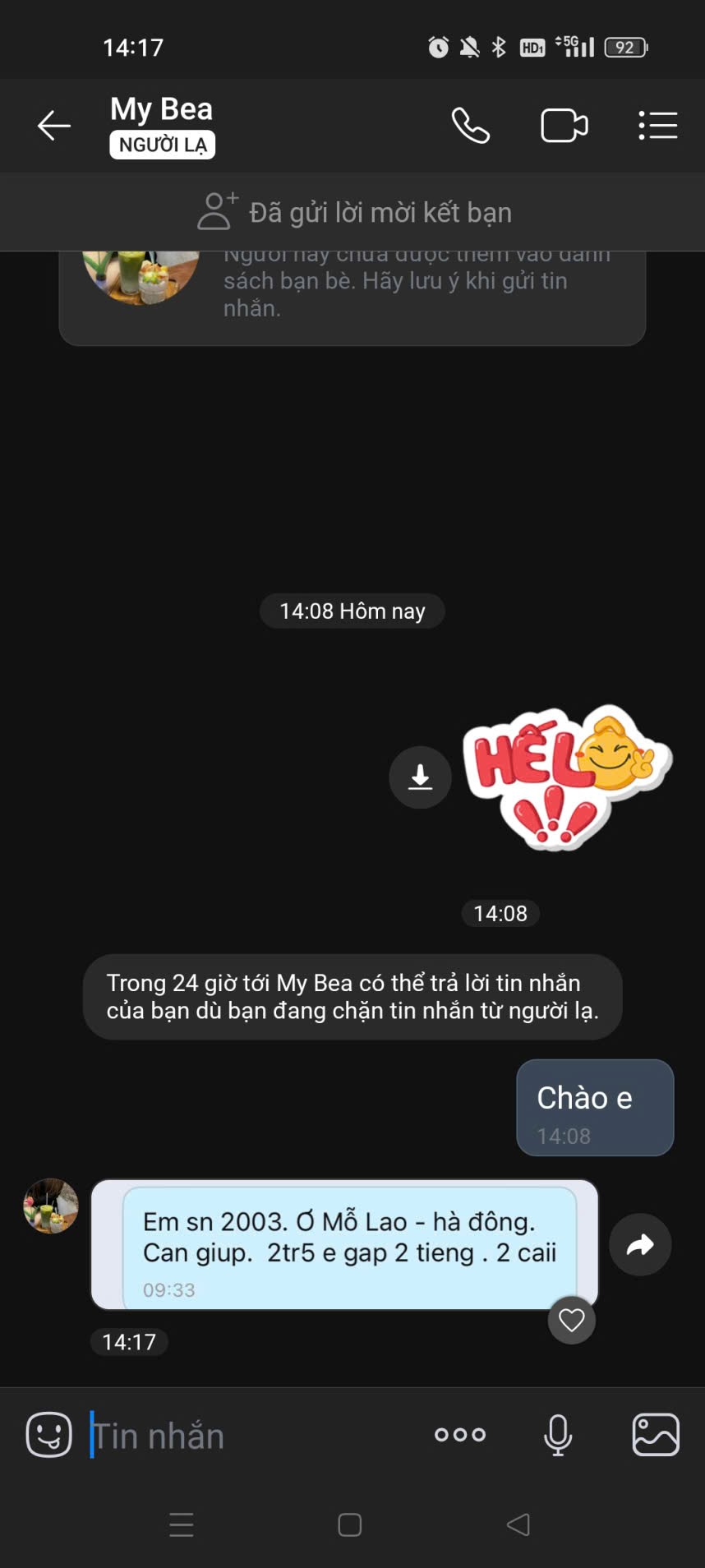React with a heart to My Bea's message
This screenshot has width=705, height=1568.
tap(571, 1320)
